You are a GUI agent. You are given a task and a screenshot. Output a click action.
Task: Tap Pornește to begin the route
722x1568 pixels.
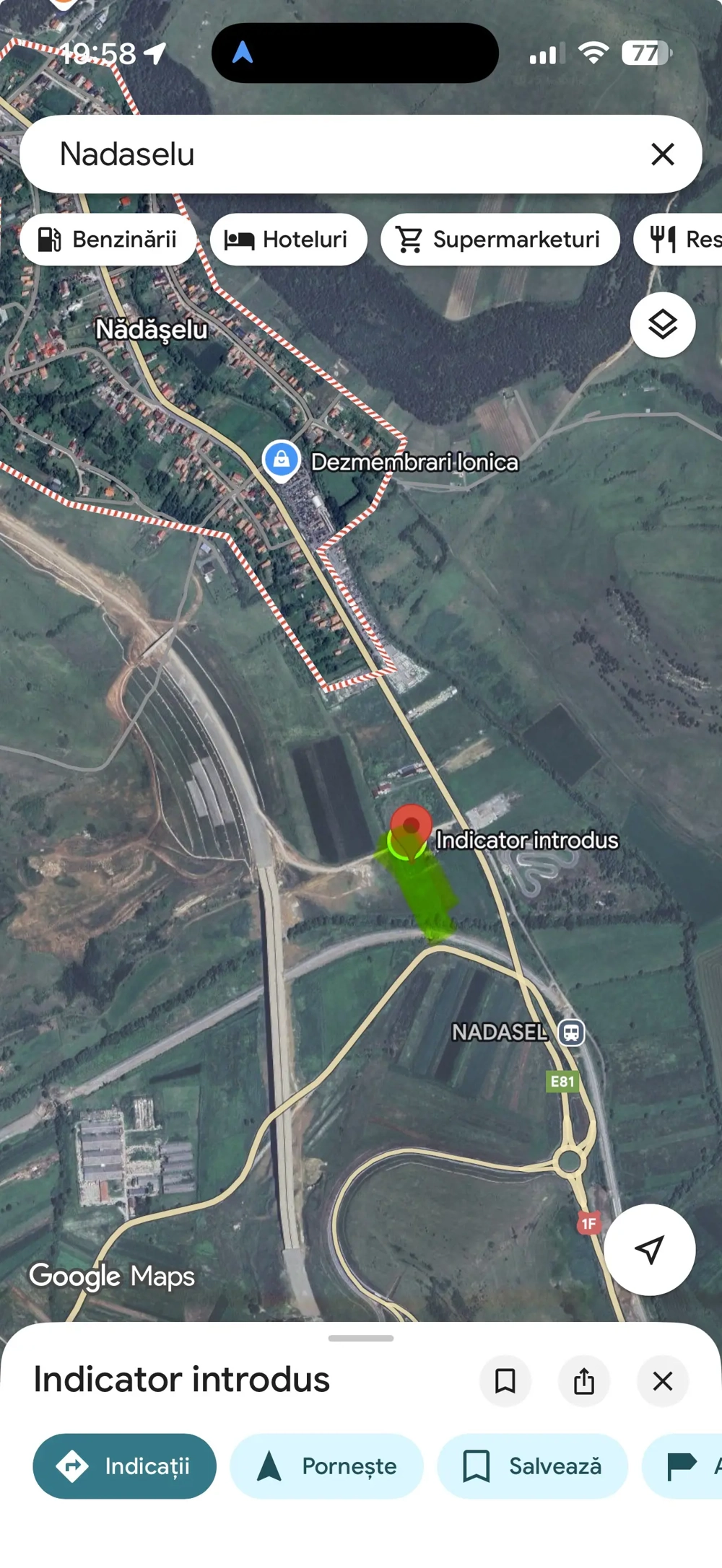coord(326,1466)
